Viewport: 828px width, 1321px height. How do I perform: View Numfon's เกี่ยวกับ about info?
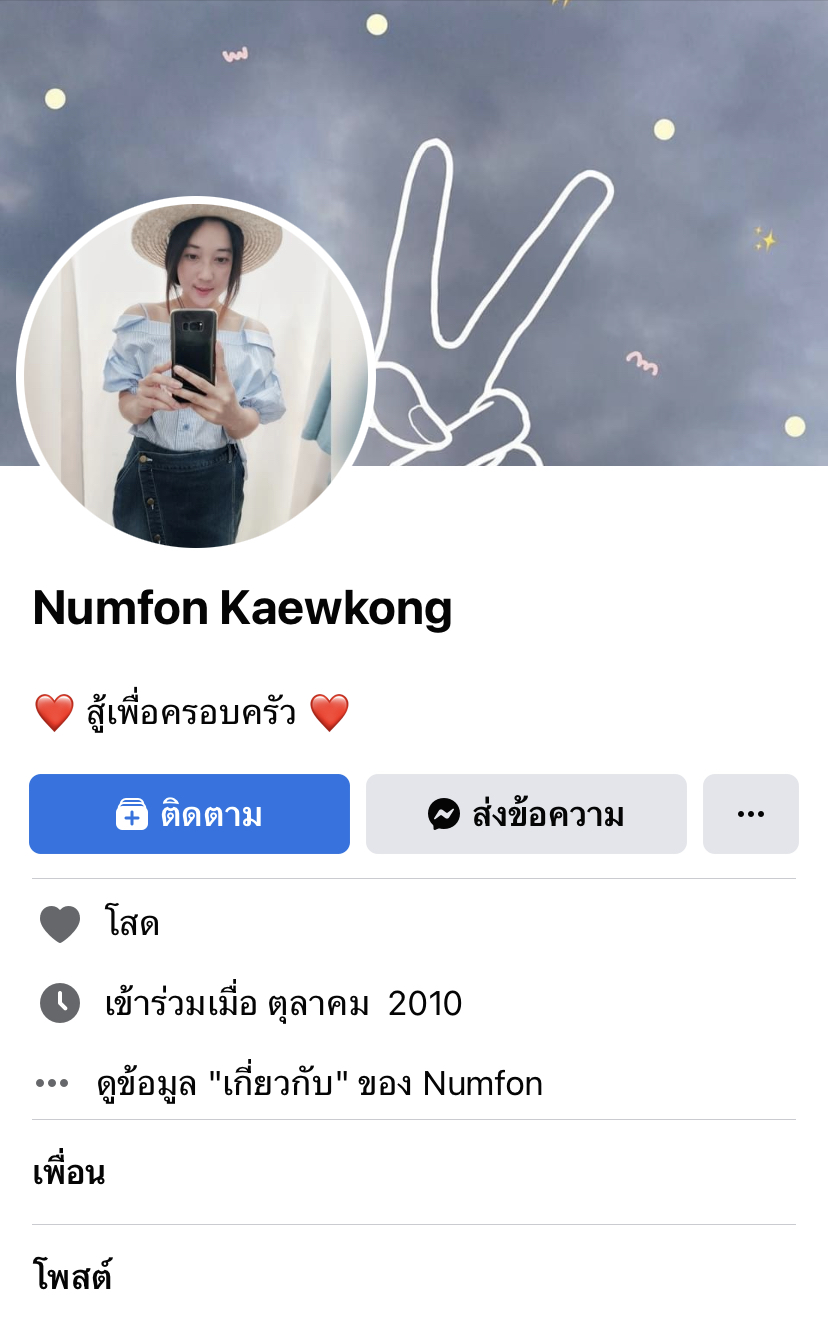coord(319,1083)
